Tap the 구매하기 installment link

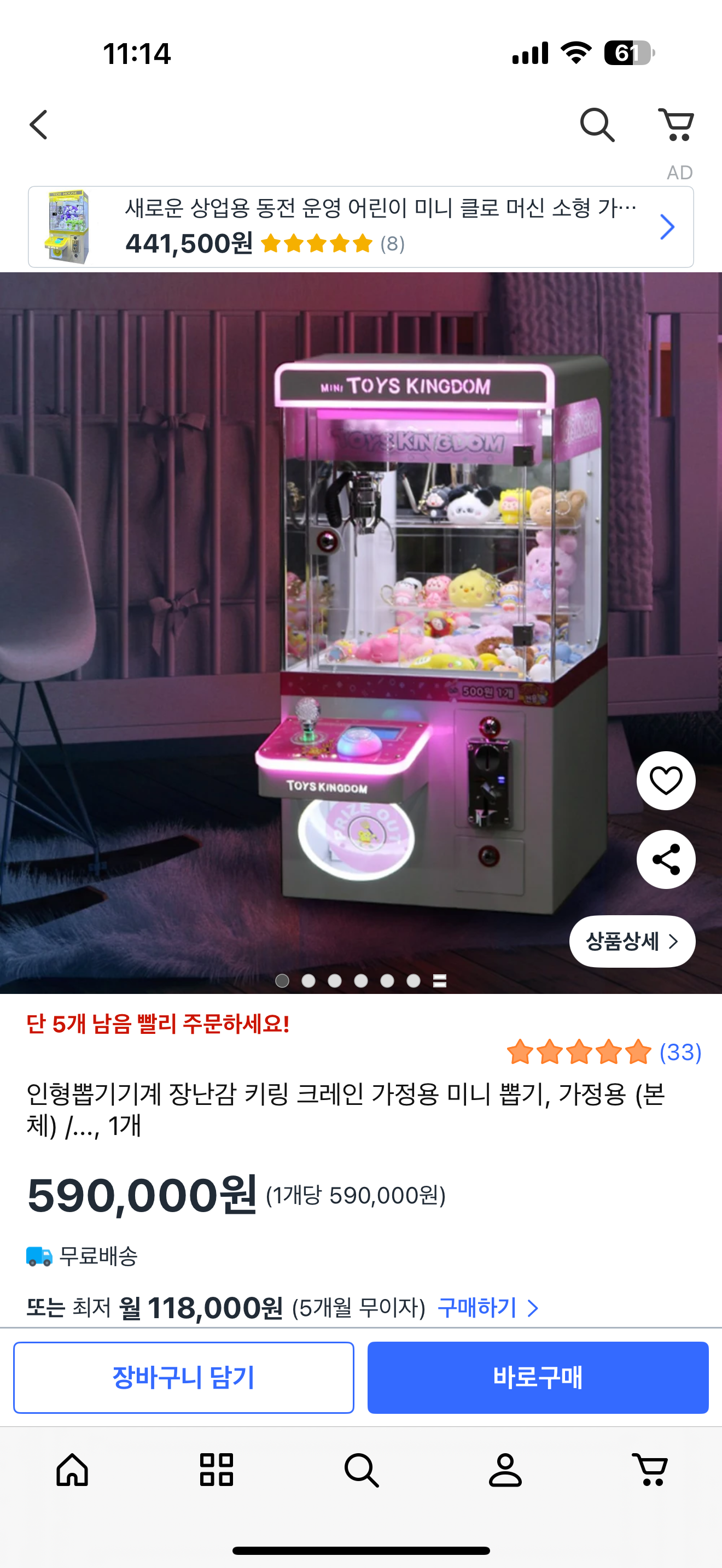click(488, 1307)
